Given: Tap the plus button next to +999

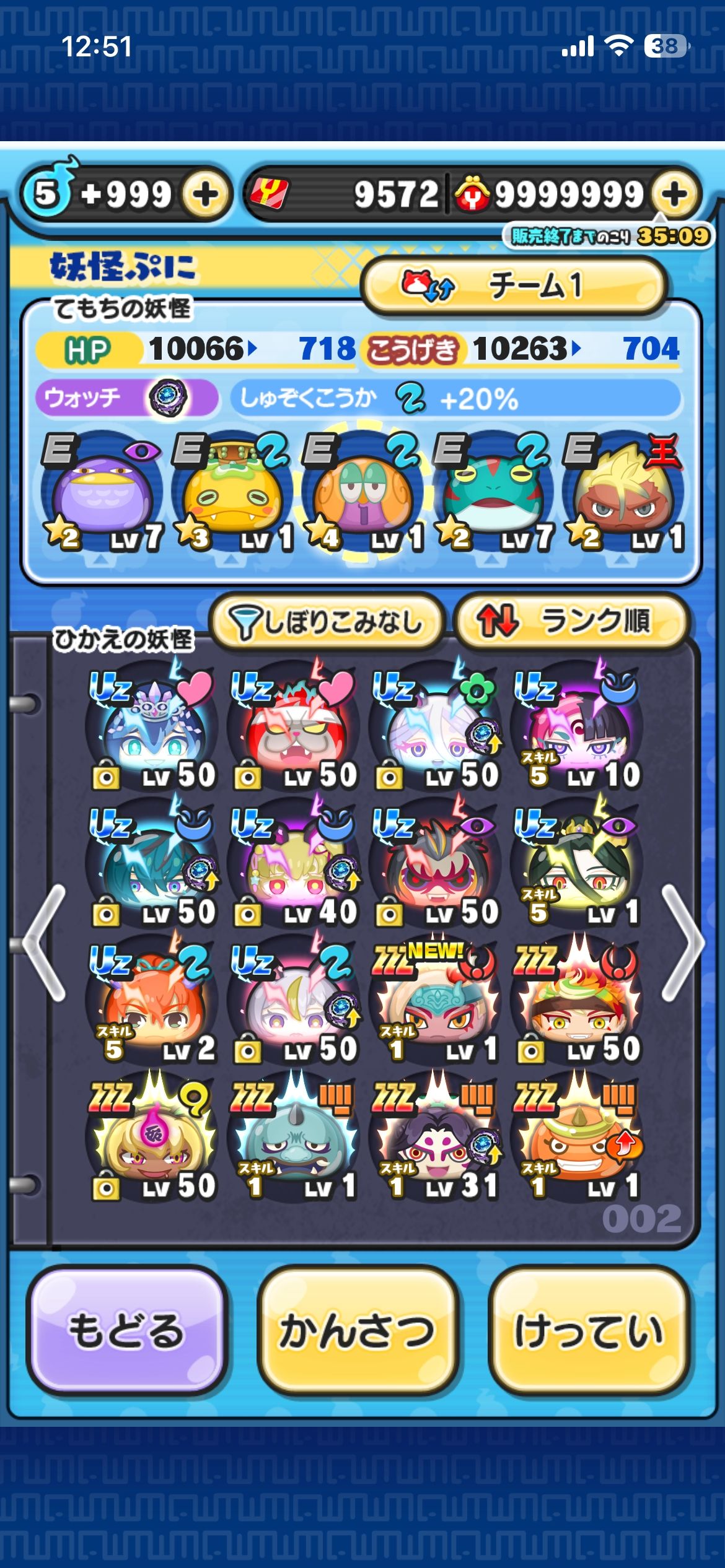Looking at the screenshot, I should (x=205, y=195).
